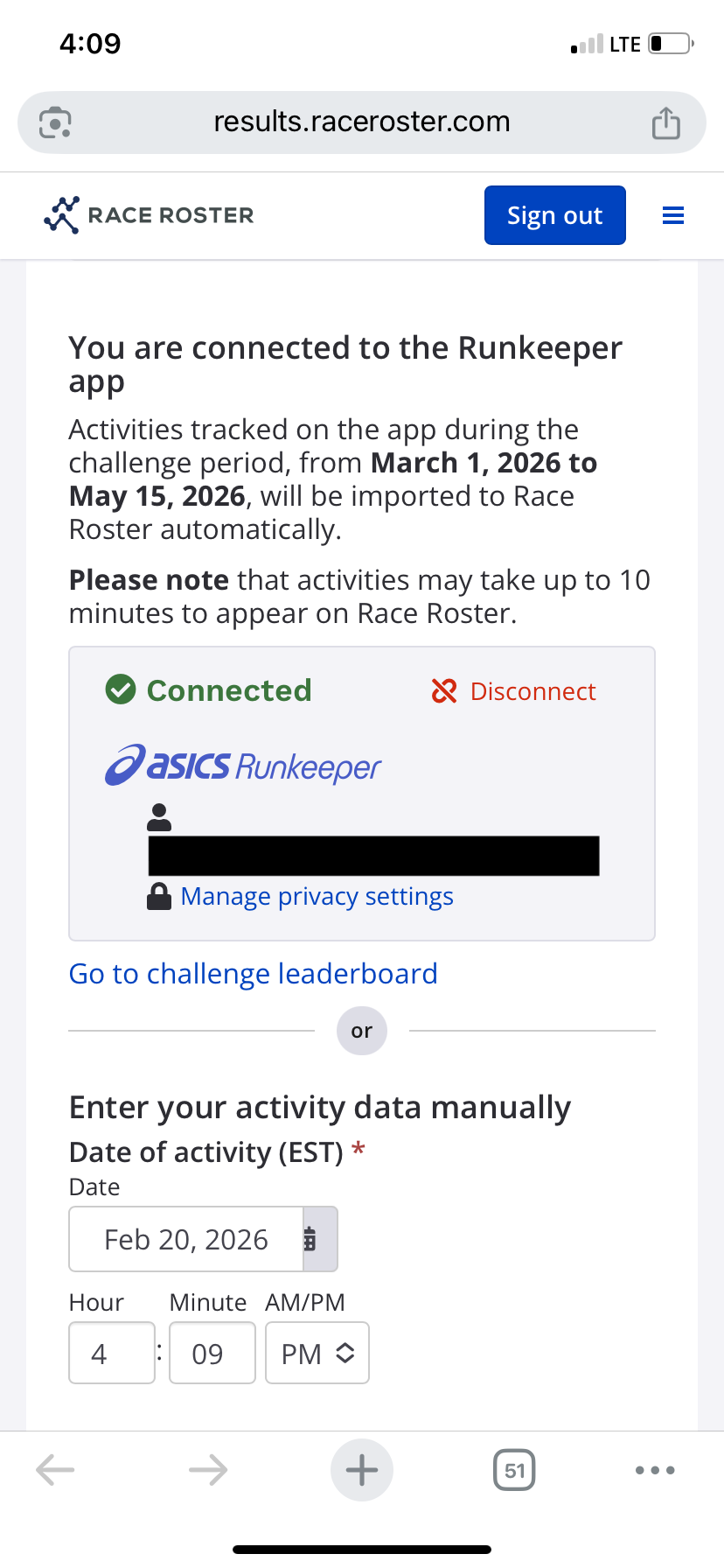The height and width of the screenshot is (1568, 724).
Task: Open Manage privacy settings
Action: point(317,897)
